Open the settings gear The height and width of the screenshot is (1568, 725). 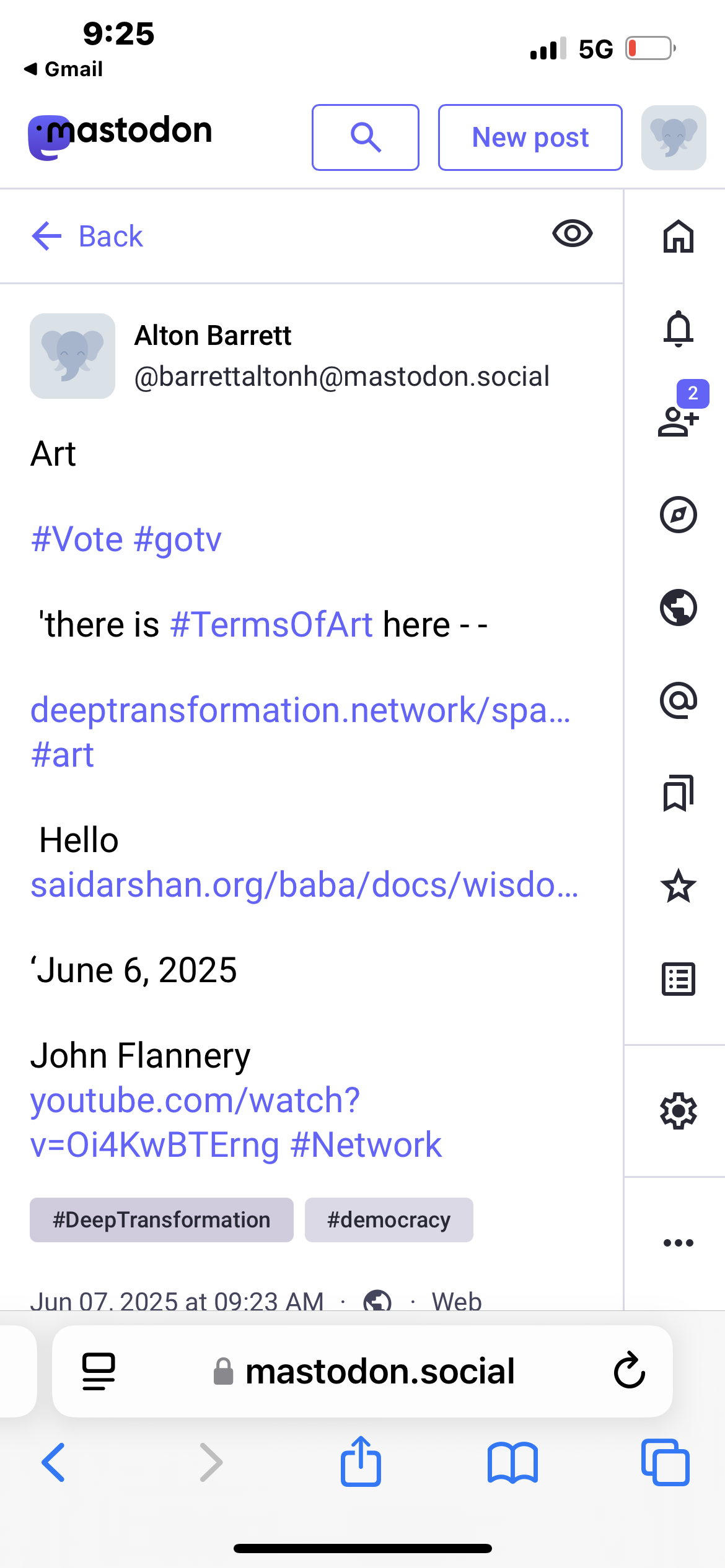[679, 1112]
